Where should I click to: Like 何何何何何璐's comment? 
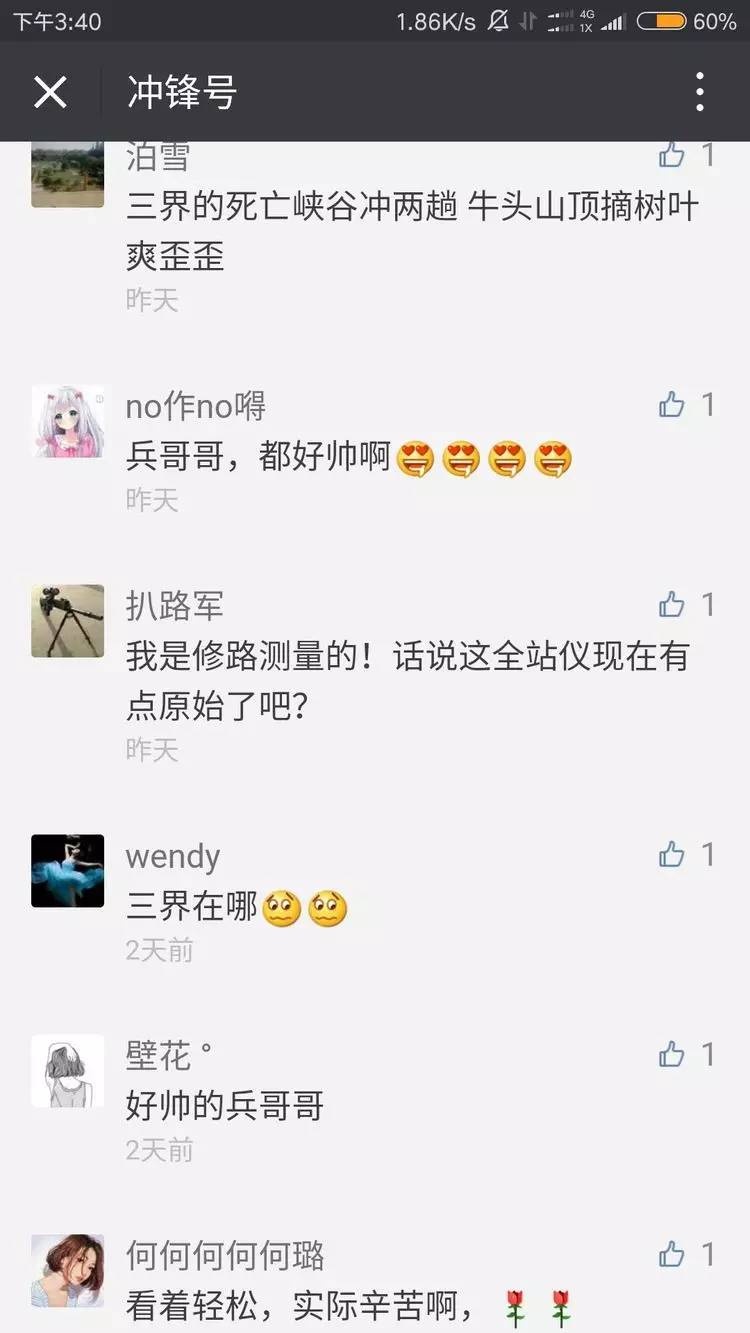point(672,1255)
